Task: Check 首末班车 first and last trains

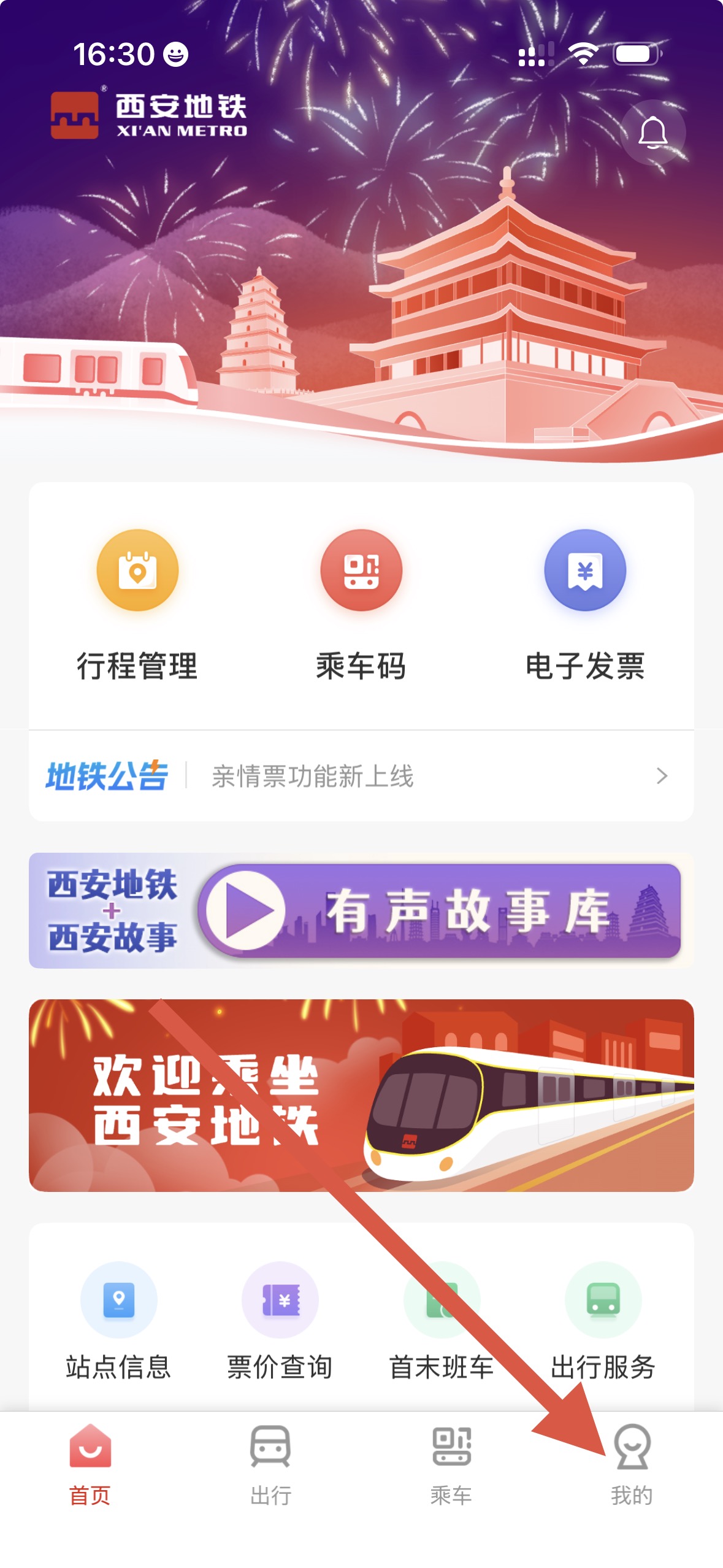Action: [x=442, y=1320]
